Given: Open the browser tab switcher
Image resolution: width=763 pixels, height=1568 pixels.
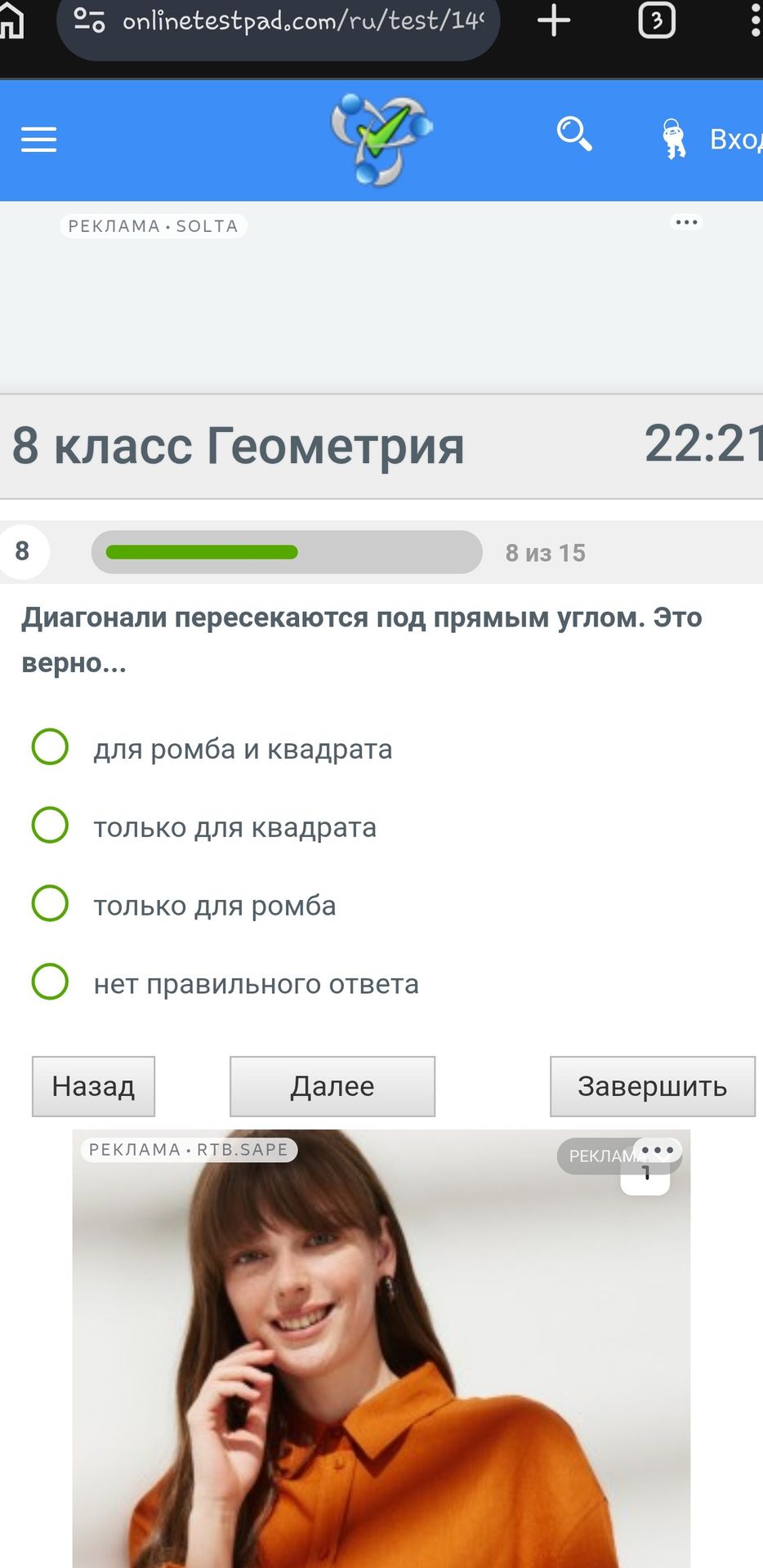Looking at the screenshot, I should [657, 20].
